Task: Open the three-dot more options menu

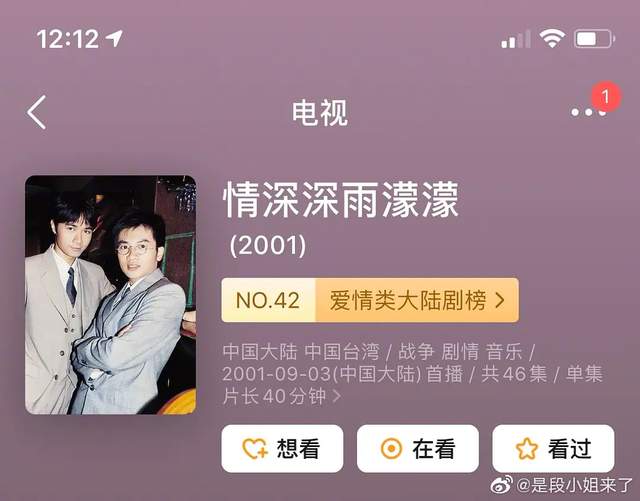Action: (586, 112)
